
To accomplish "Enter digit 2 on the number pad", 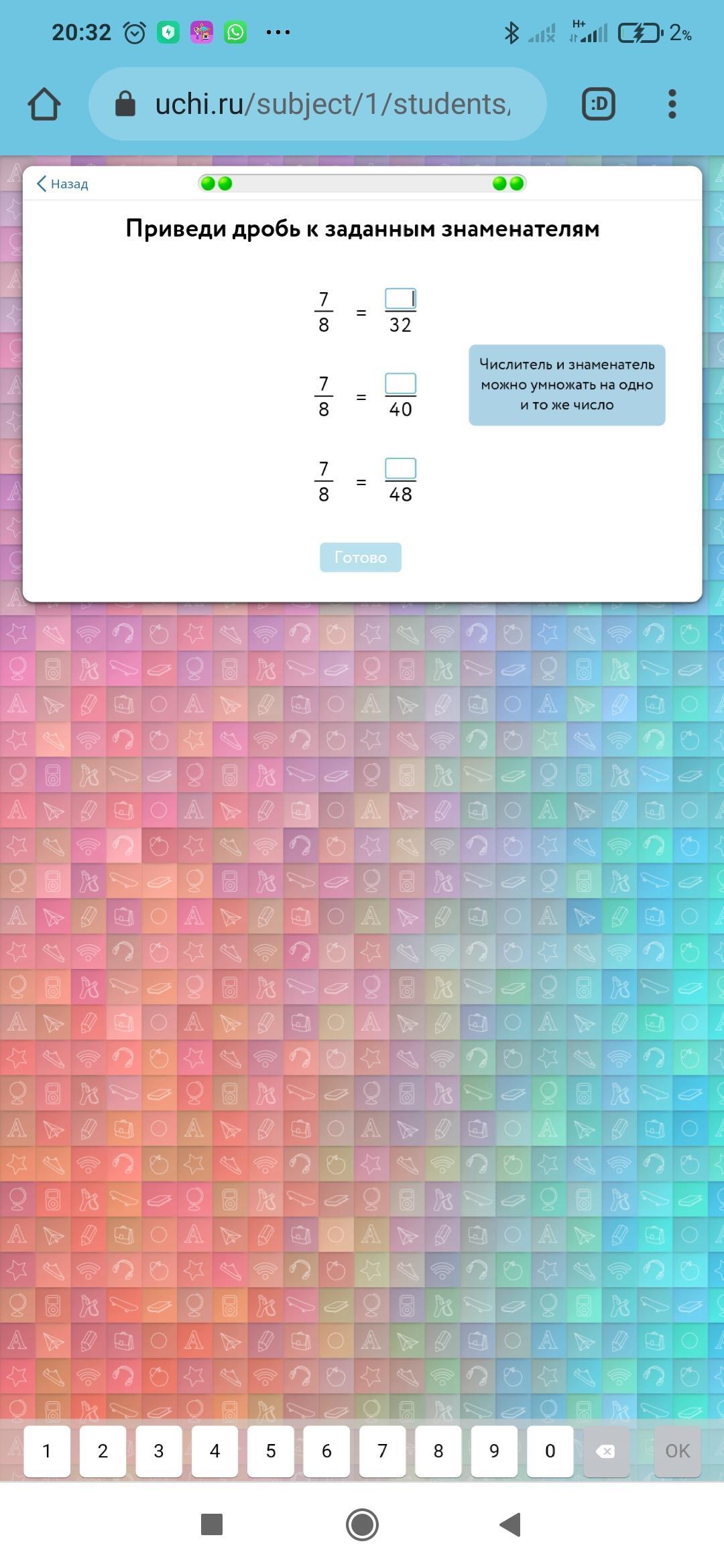I will (103, 1451).
